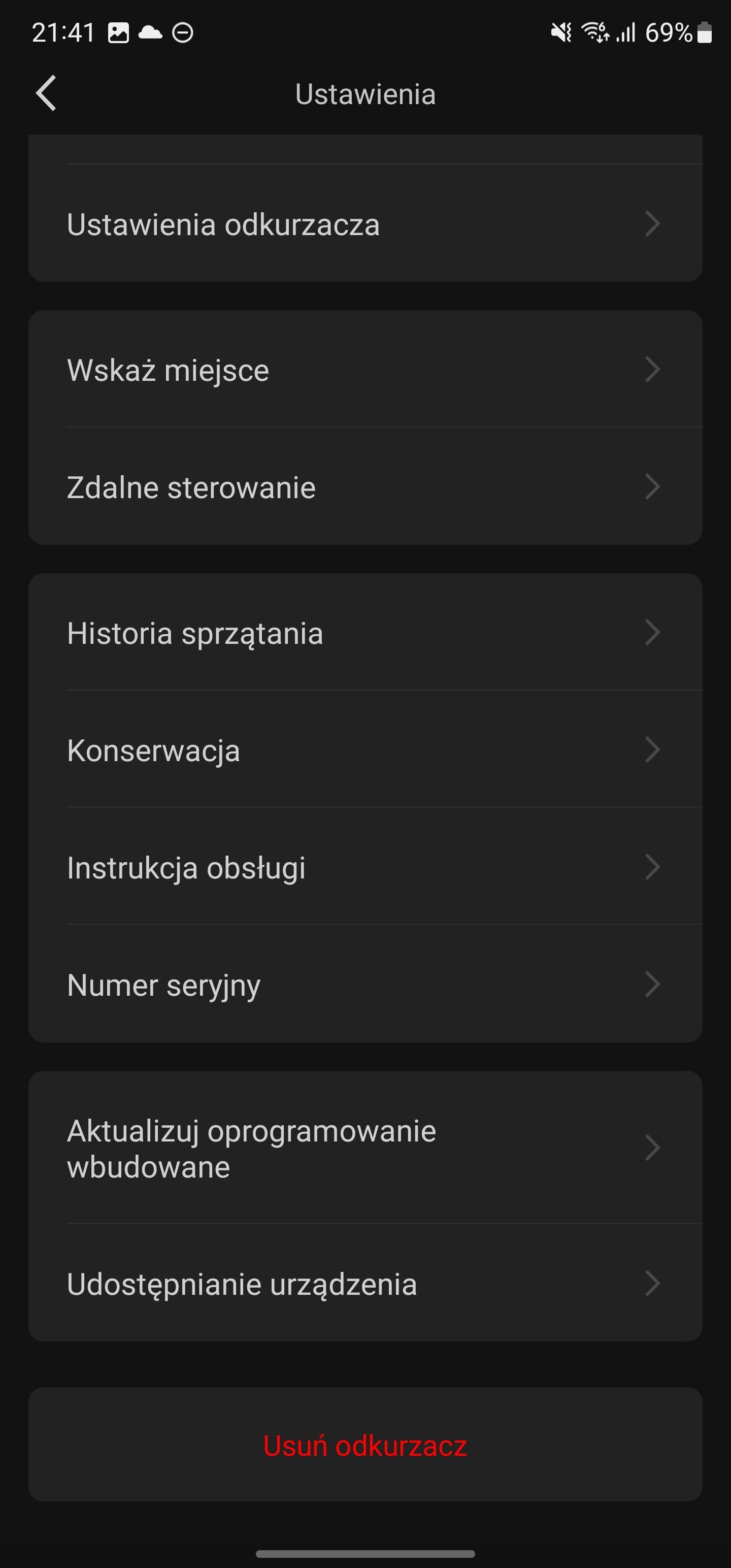This screenshot has height=1568, width=731.
Task: Open the Konserwacja section
Action: click(x=365, y=749)
